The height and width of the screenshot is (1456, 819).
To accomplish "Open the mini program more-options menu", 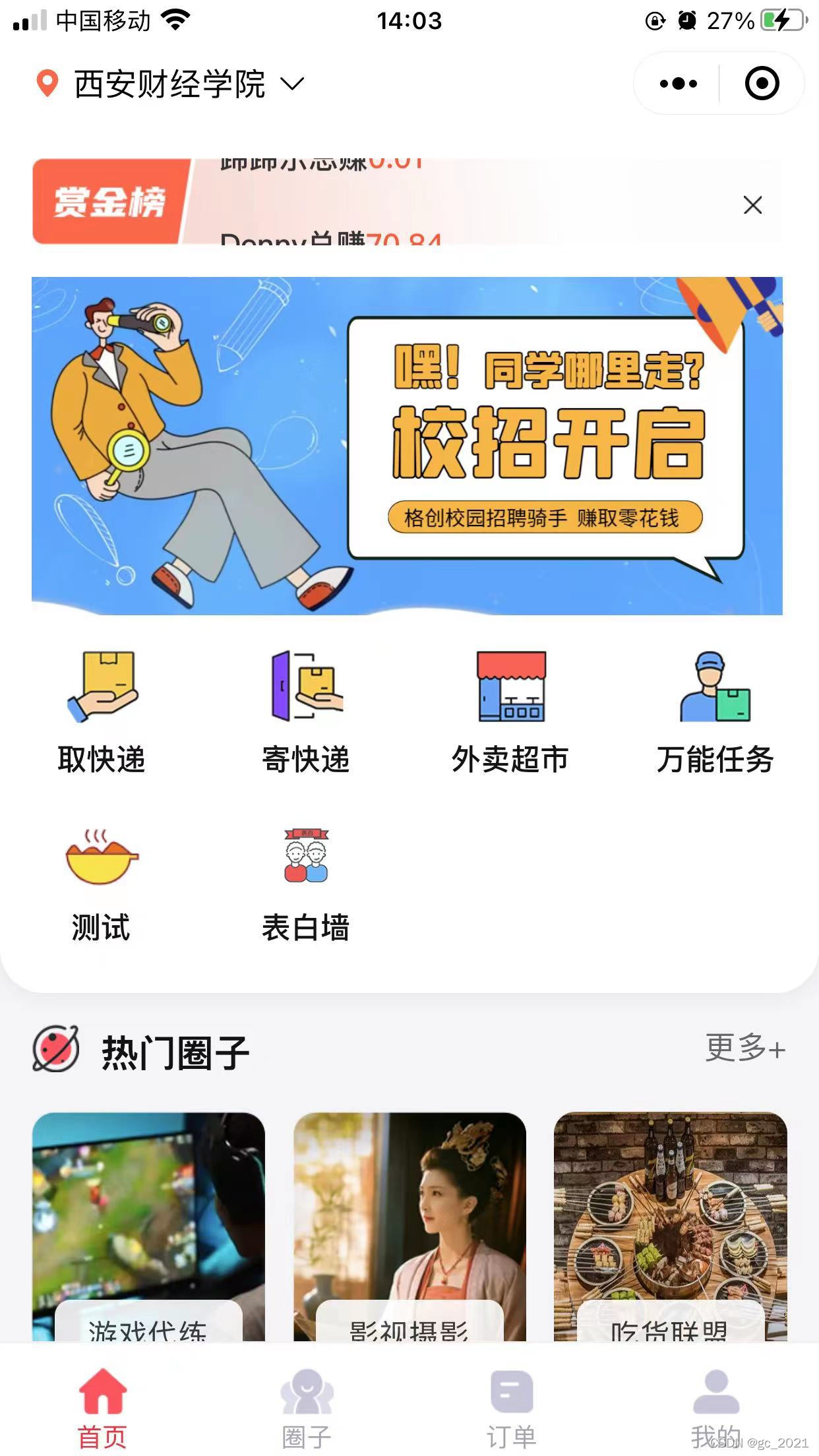I will point(678,84).
